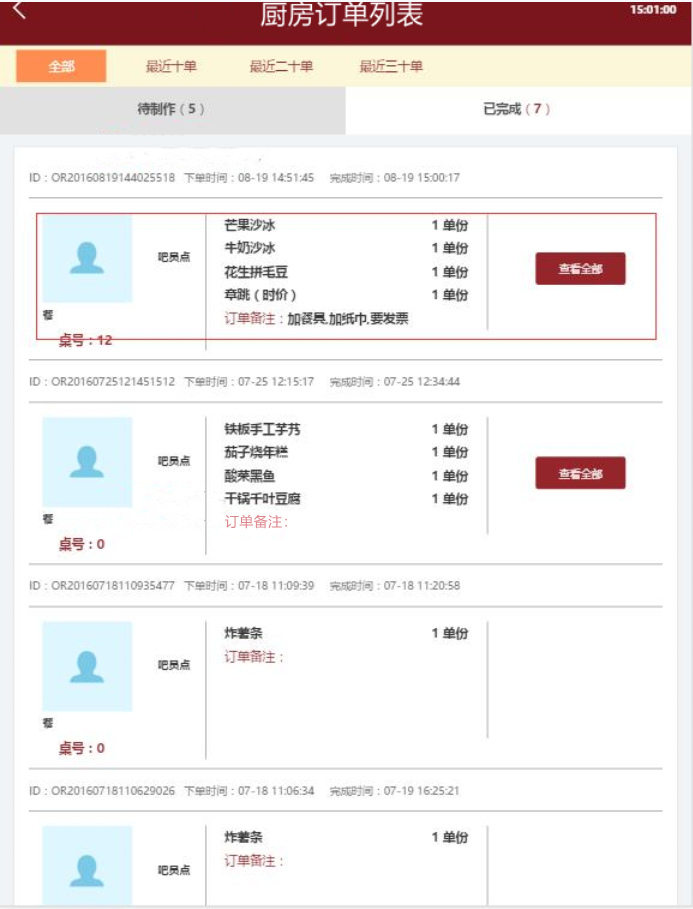
Task: Switch to the 已完成 (7) tab
Action: point(517,110)
